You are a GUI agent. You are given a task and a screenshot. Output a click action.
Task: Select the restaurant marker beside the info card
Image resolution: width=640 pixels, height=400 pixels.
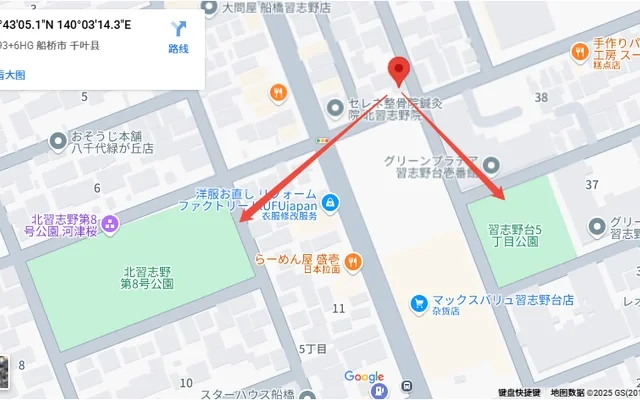point(278,93)
